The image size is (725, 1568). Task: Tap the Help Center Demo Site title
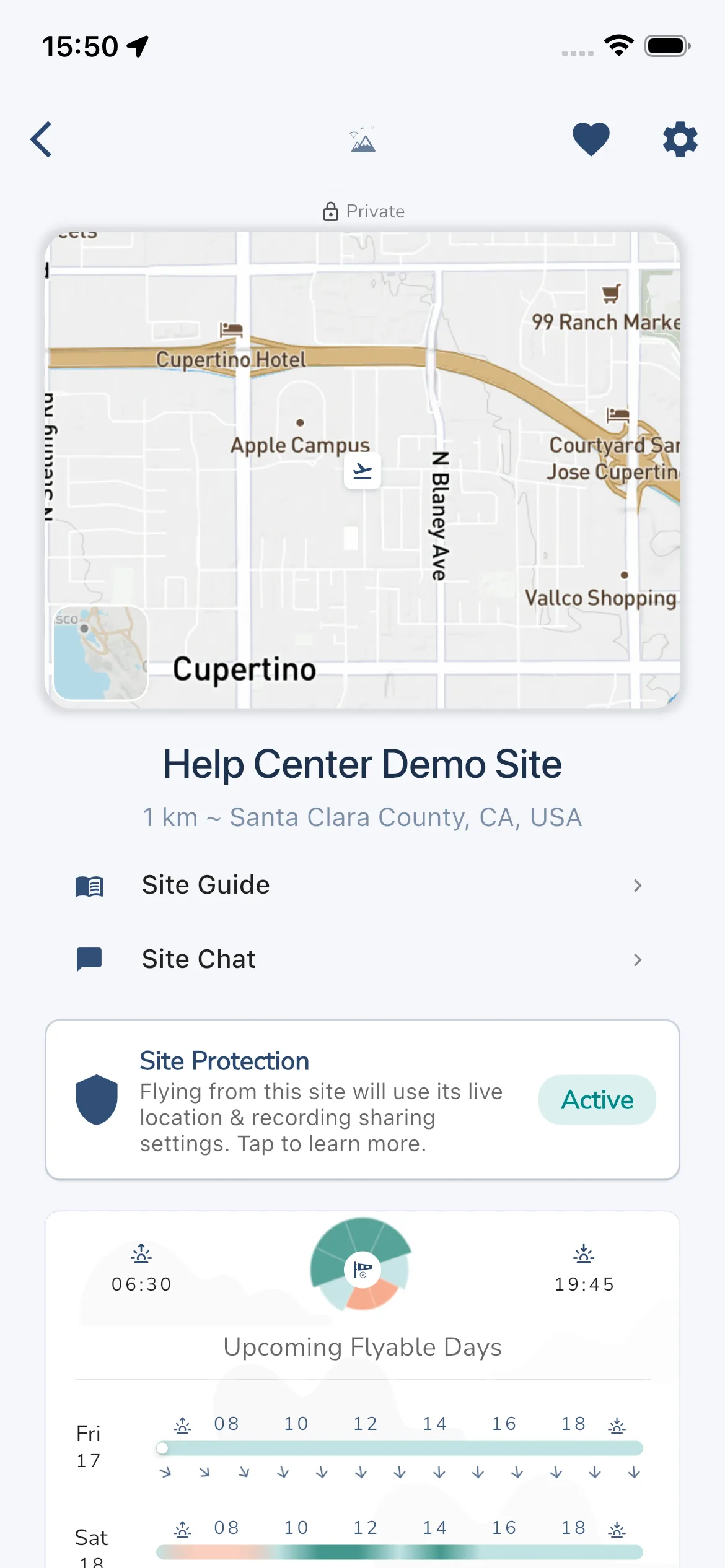tap(362, 764)
